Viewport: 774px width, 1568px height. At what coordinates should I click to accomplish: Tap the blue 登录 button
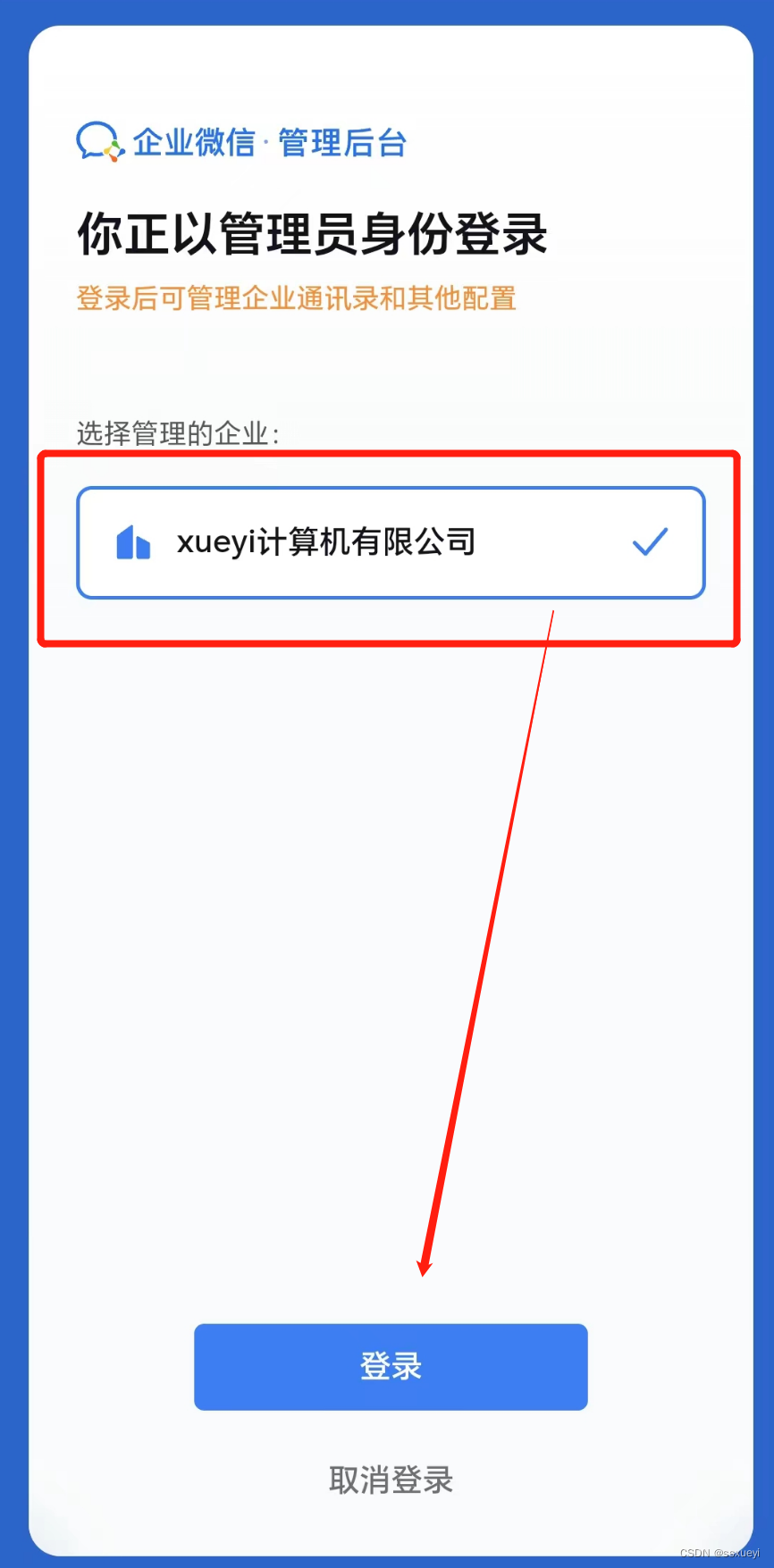391,1366
